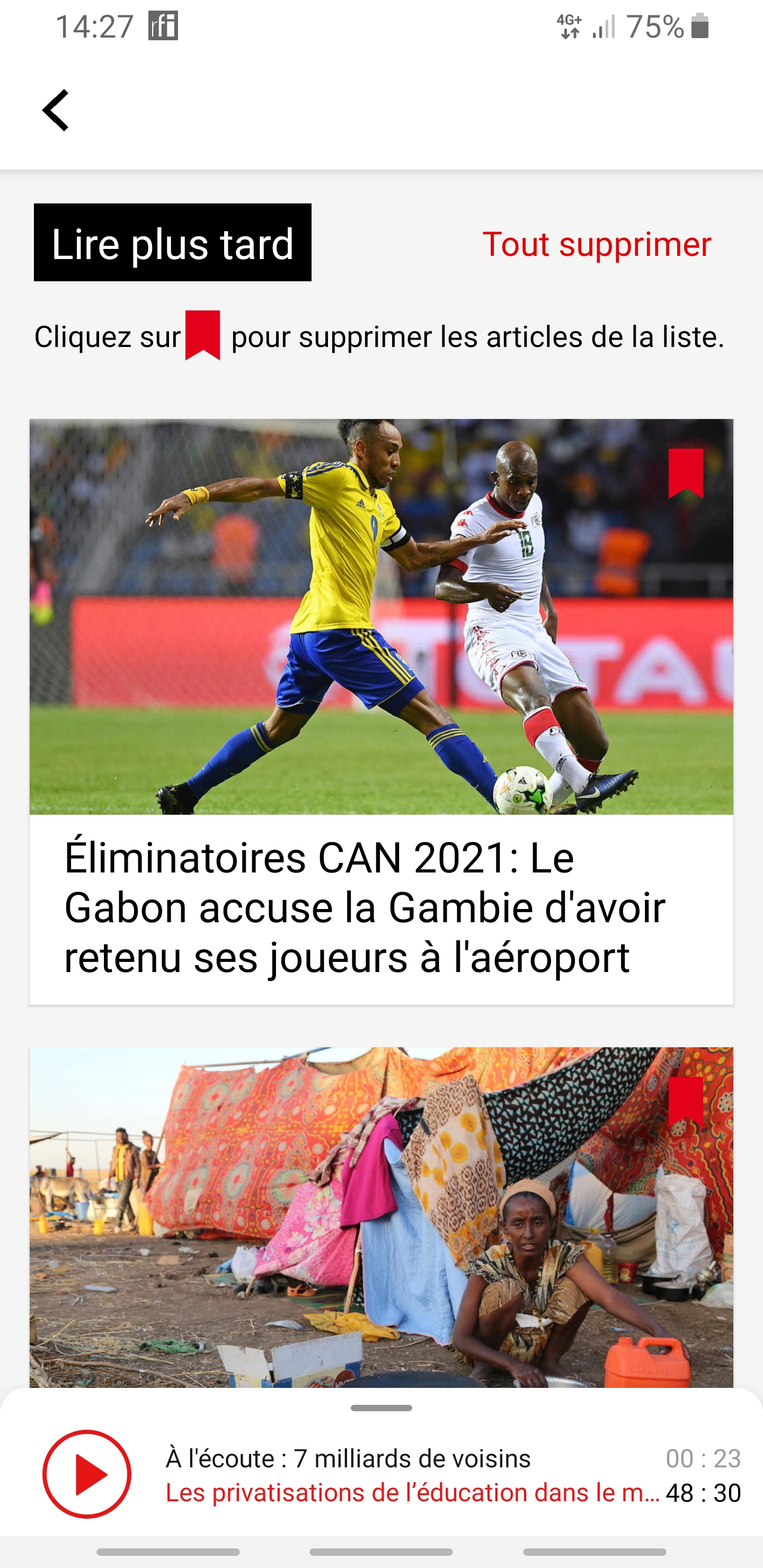Screen dimensions: 763x1568
Task: Tap Tout supprimer to clear list
Action: 596,244
